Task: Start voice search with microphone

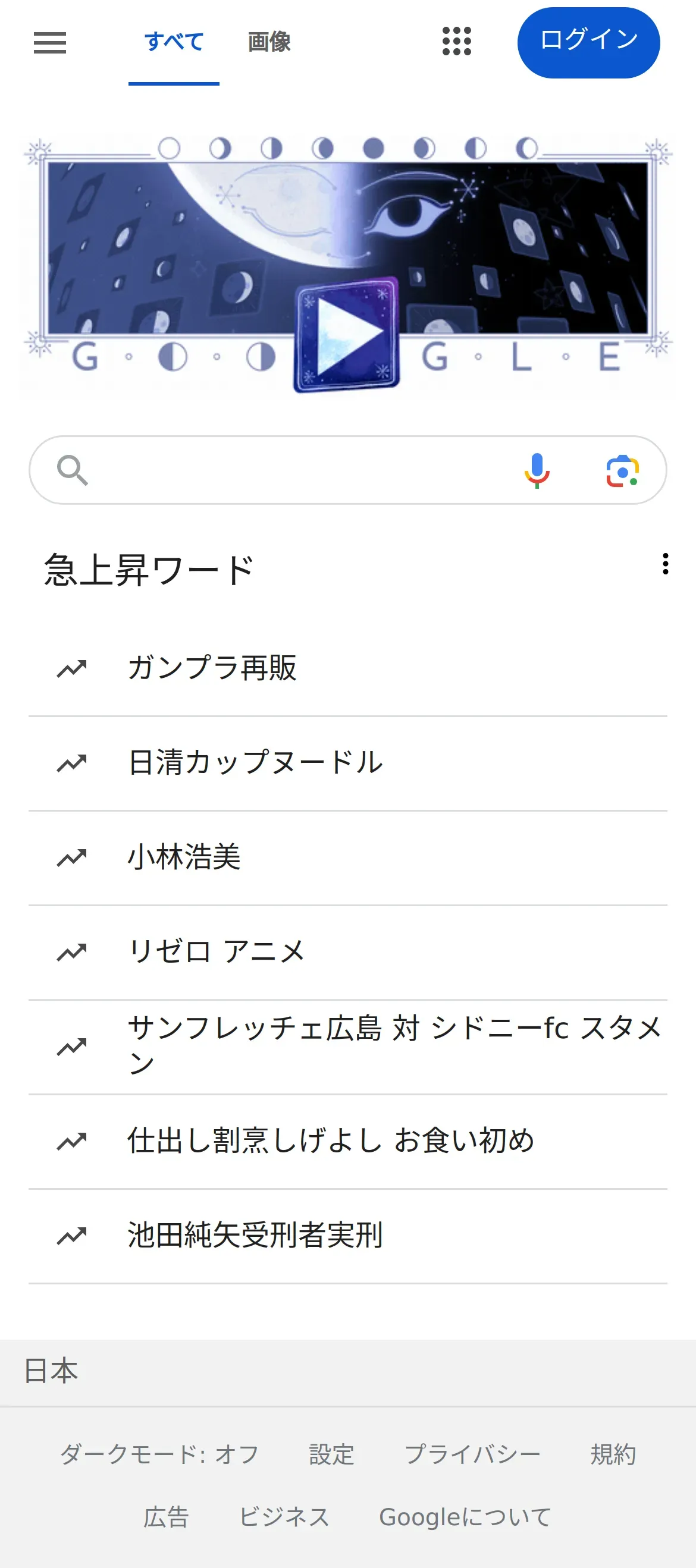Action: pyautogui.click(x=537, y=470)
